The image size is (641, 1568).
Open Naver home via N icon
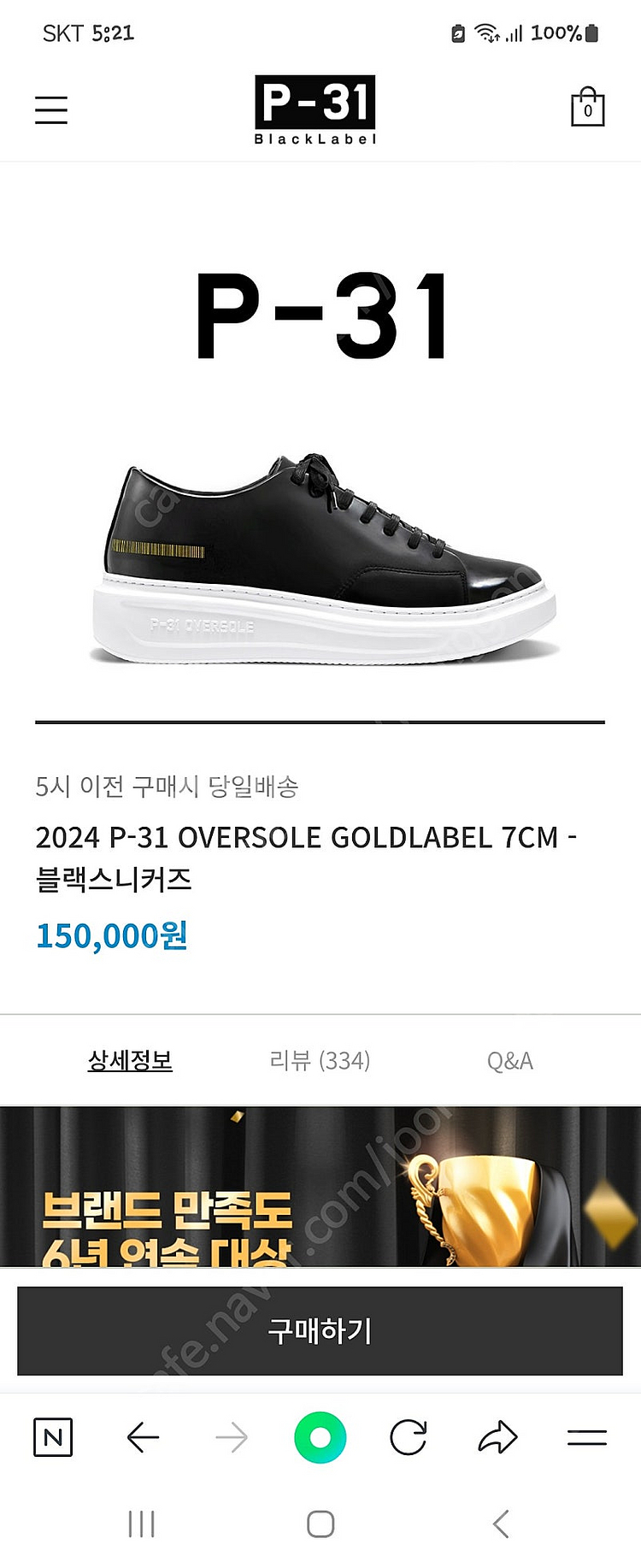(x=52, y=1437)
